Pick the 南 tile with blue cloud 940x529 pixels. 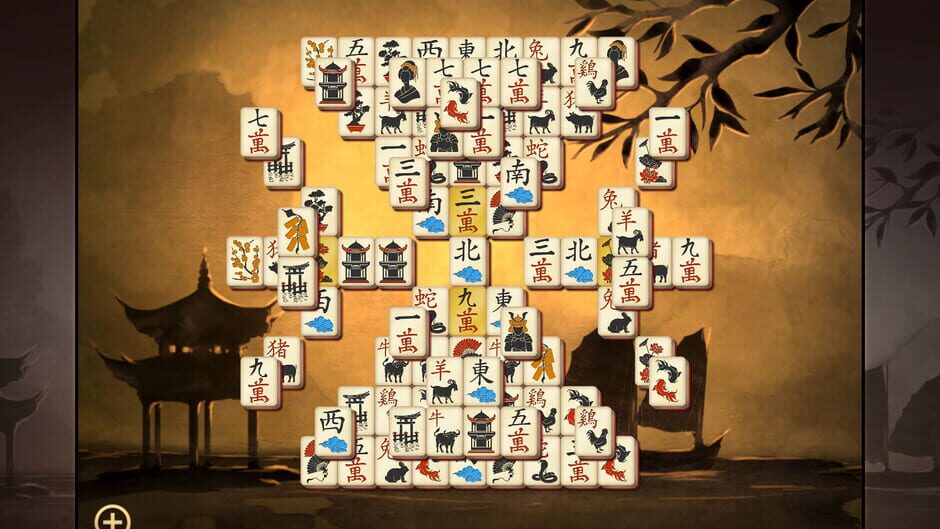(x=521, y=181)
